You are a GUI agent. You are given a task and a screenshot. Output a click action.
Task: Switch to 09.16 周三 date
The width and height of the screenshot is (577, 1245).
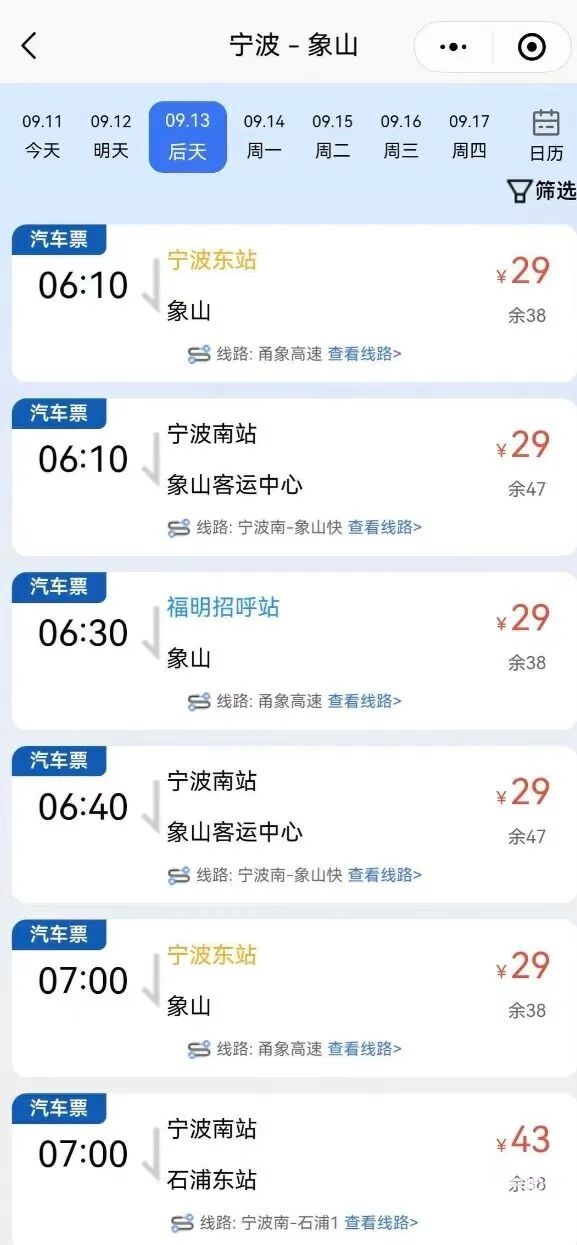tap(400, 136)
